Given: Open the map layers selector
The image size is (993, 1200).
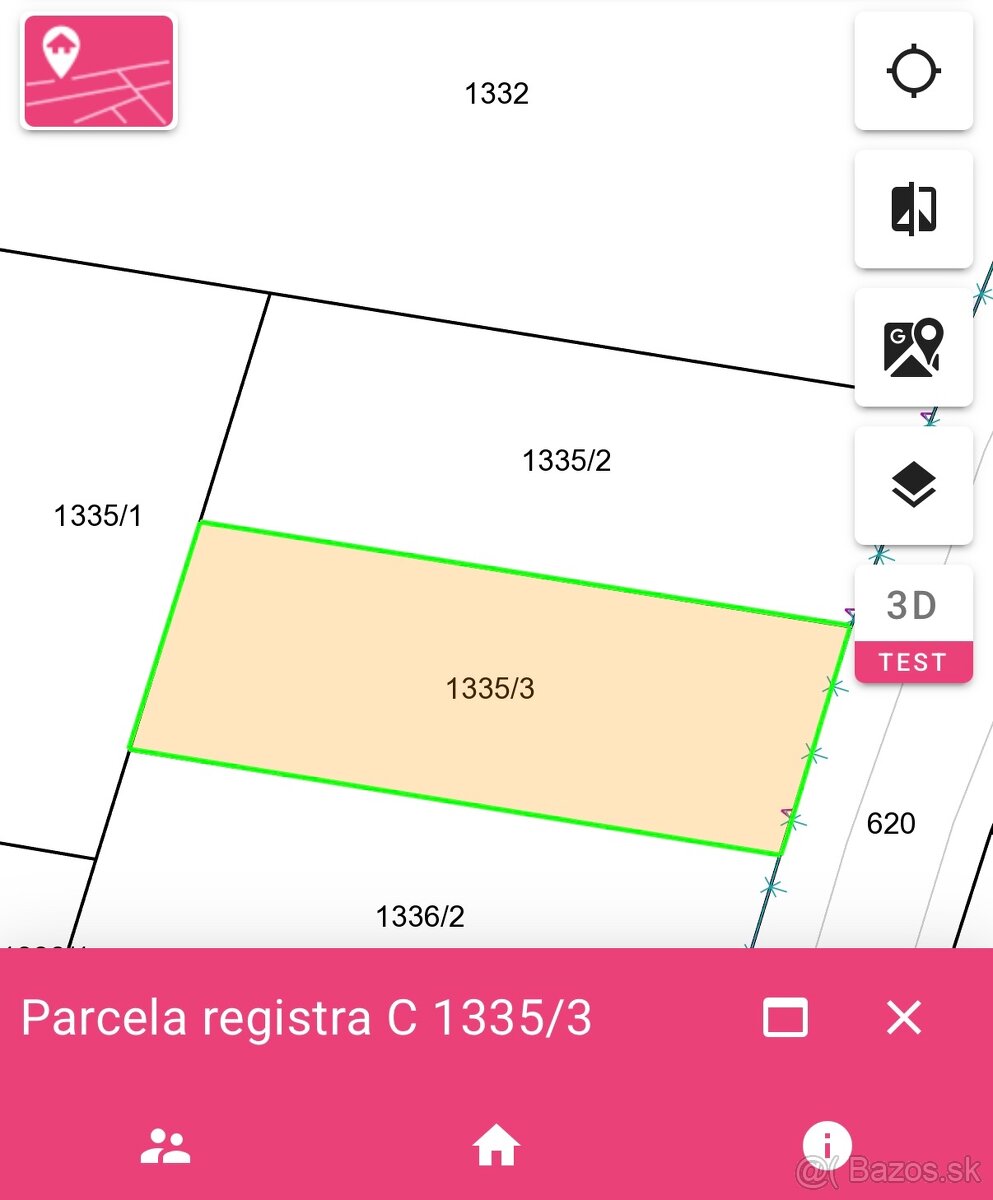Looking at the screenshot, I should coord(913,486).
